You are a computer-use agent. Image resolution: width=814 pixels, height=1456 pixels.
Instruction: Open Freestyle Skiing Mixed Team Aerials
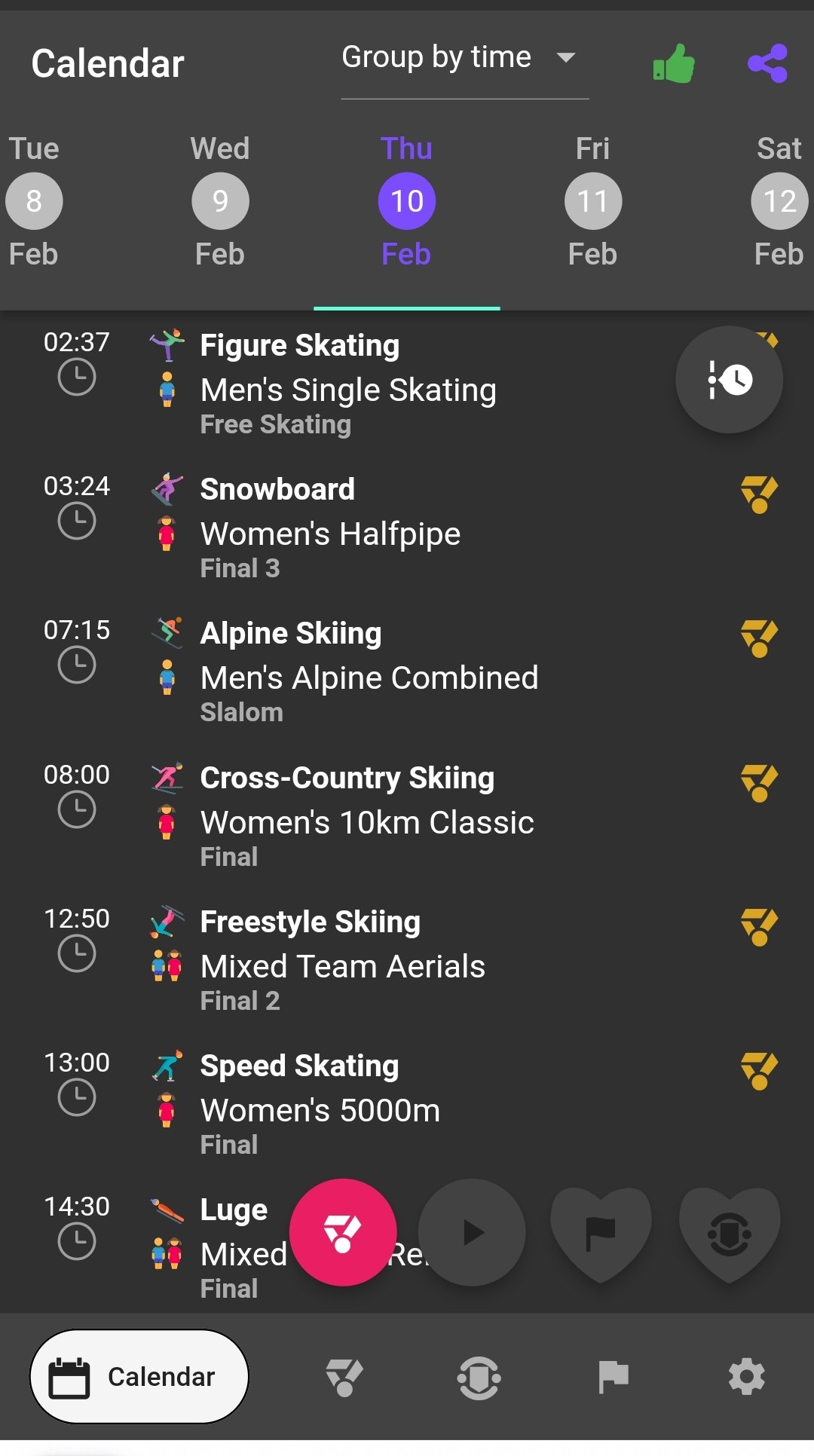coord(407,960)
